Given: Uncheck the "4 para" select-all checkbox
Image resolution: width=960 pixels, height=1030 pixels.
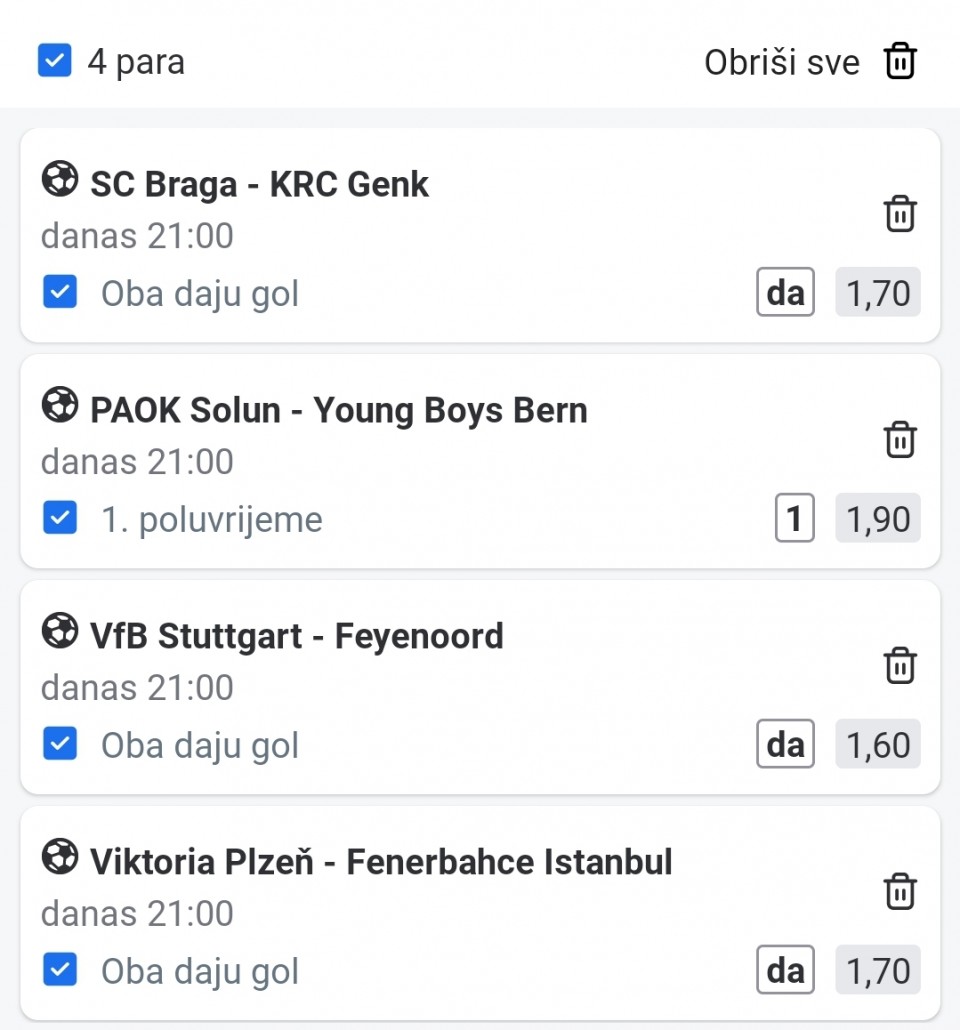Looking at the screenshot, I should 55,61.
